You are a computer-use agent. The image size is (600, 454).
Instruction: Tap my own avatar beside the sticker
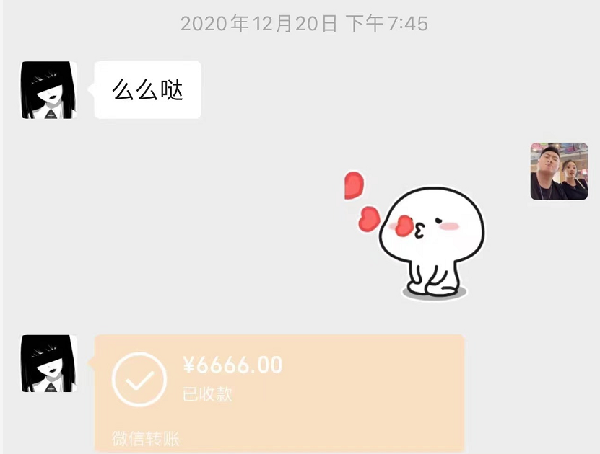point(558,171)
